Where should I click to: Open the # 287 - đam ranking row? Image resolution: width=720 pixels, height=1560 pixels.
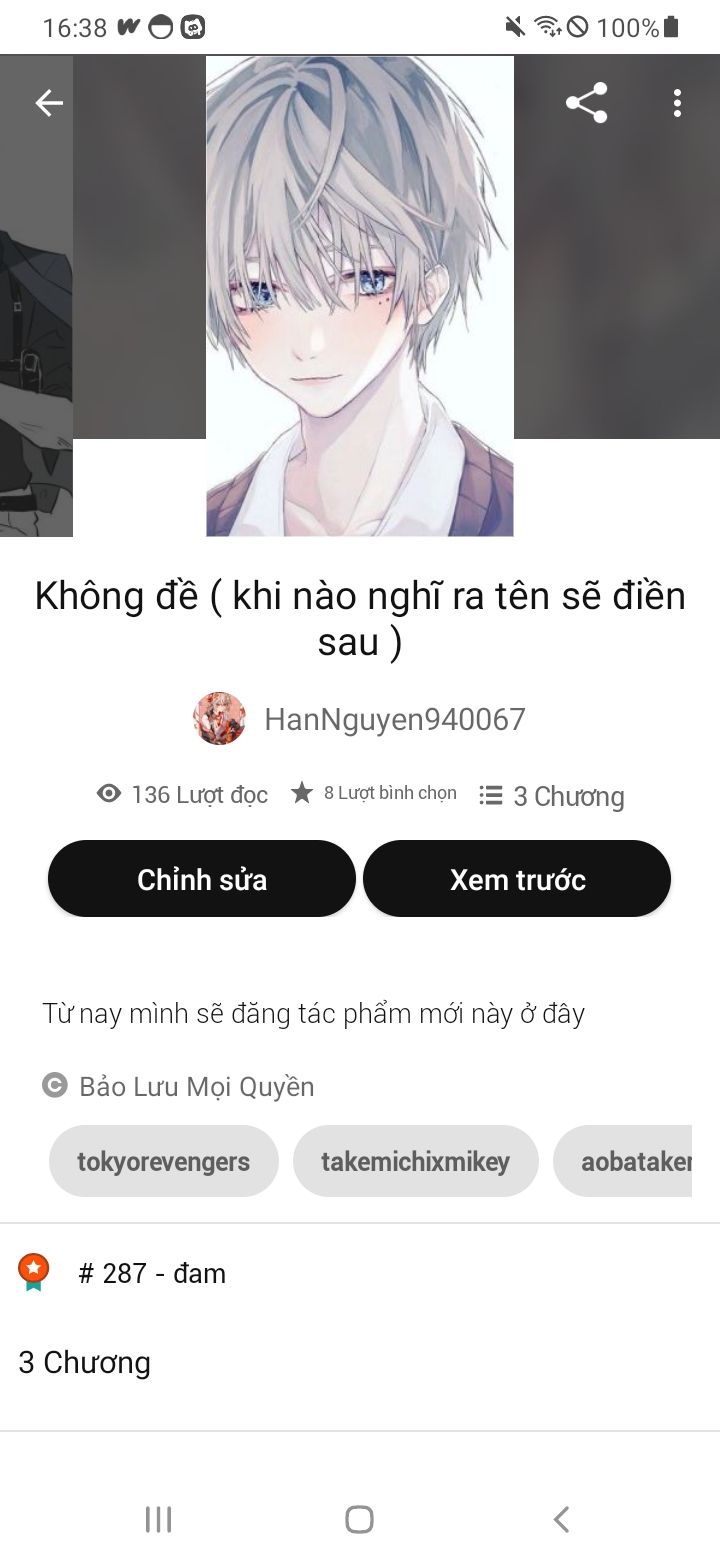click(x=360, y=1273)
